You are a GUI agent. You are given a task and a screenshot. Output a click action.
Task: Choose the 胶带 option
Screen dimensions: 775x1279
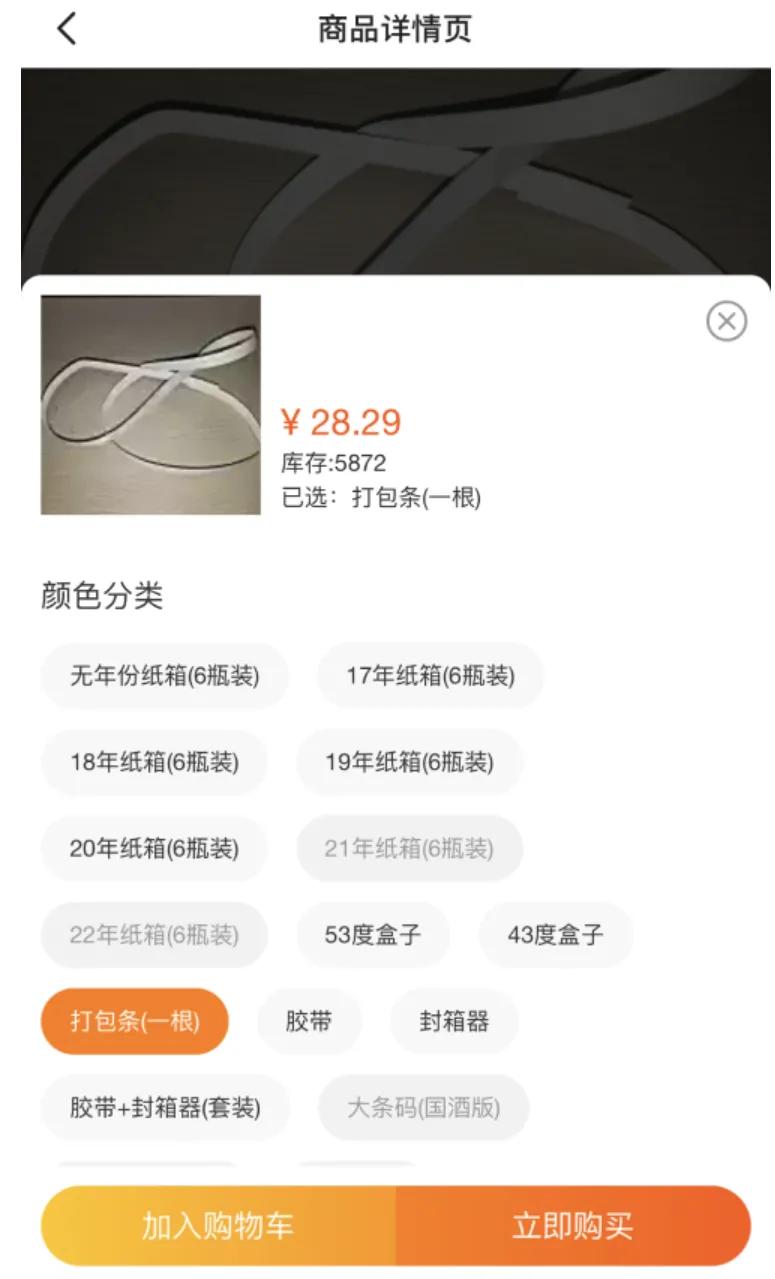click(309, 1020)
